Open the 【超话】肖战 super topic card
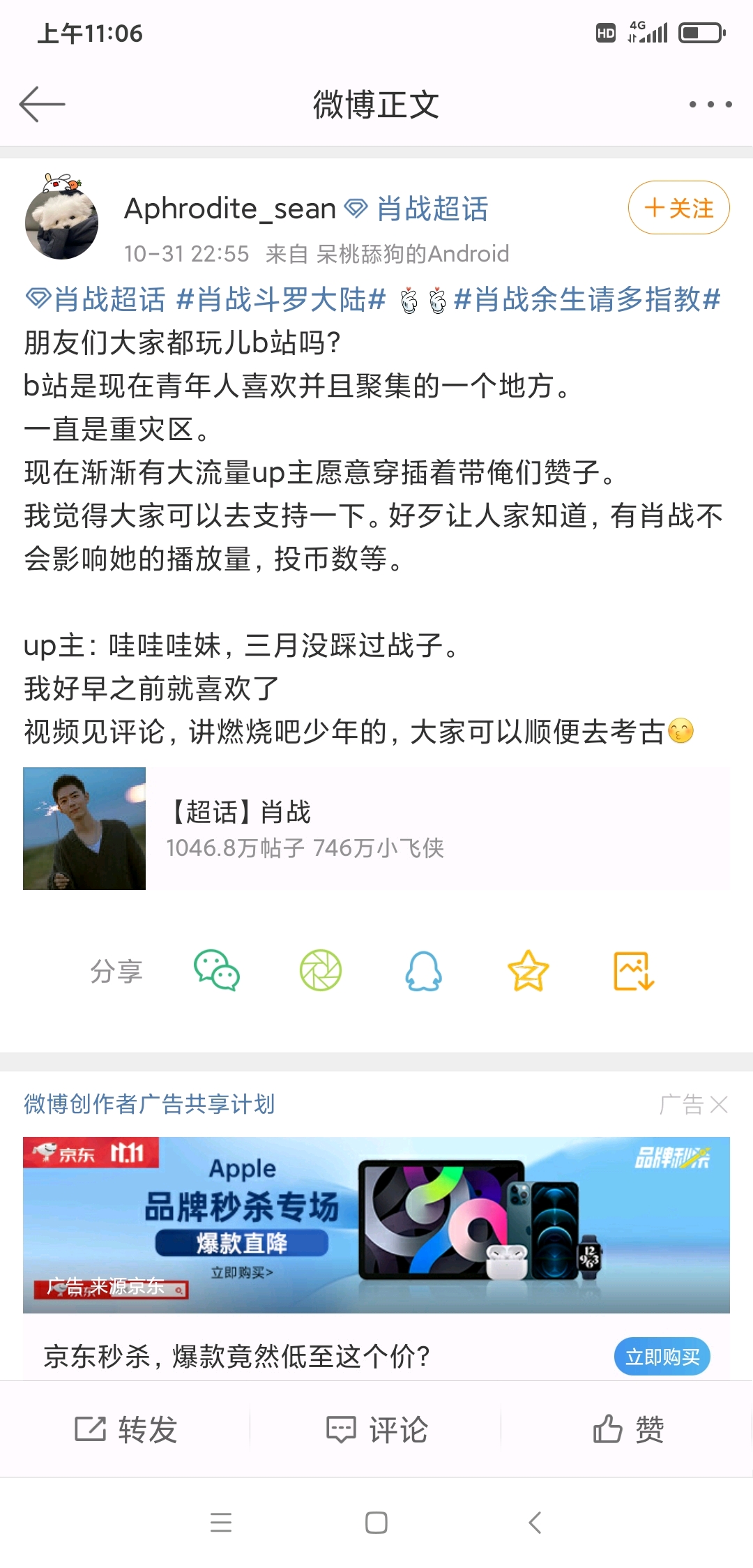 tap(376, 829)
